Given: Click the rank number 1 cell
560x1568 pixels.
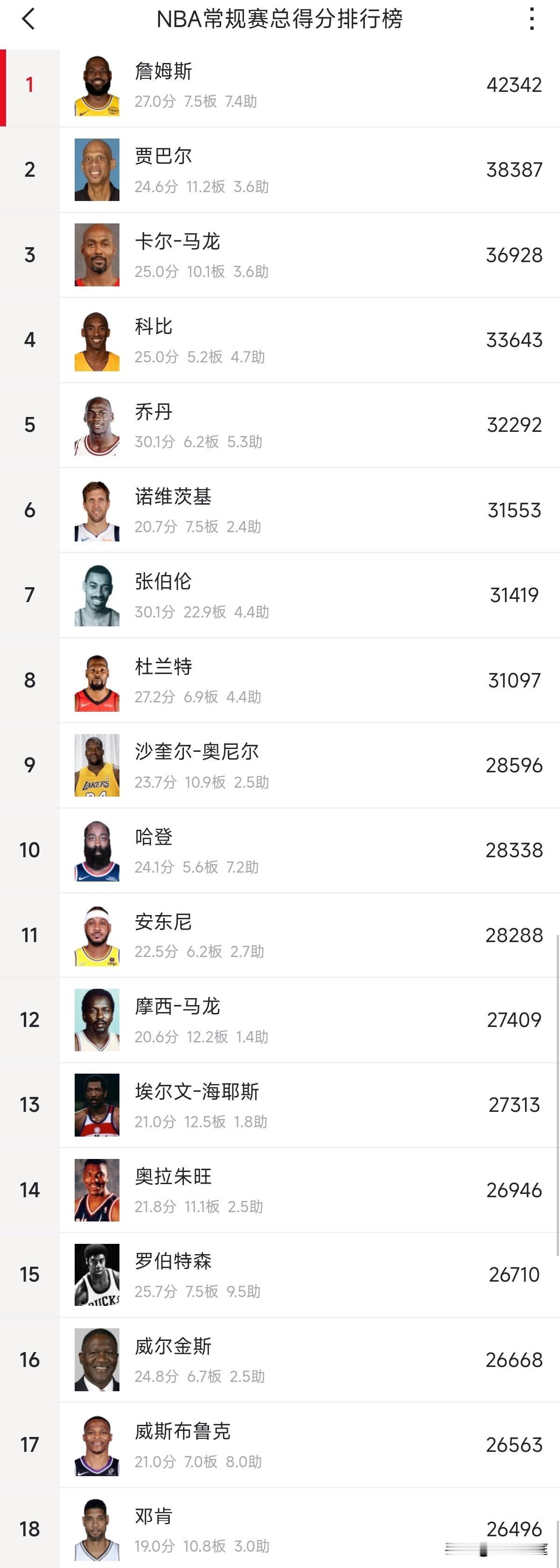Looking at the screenshot, I should (28, 84).
